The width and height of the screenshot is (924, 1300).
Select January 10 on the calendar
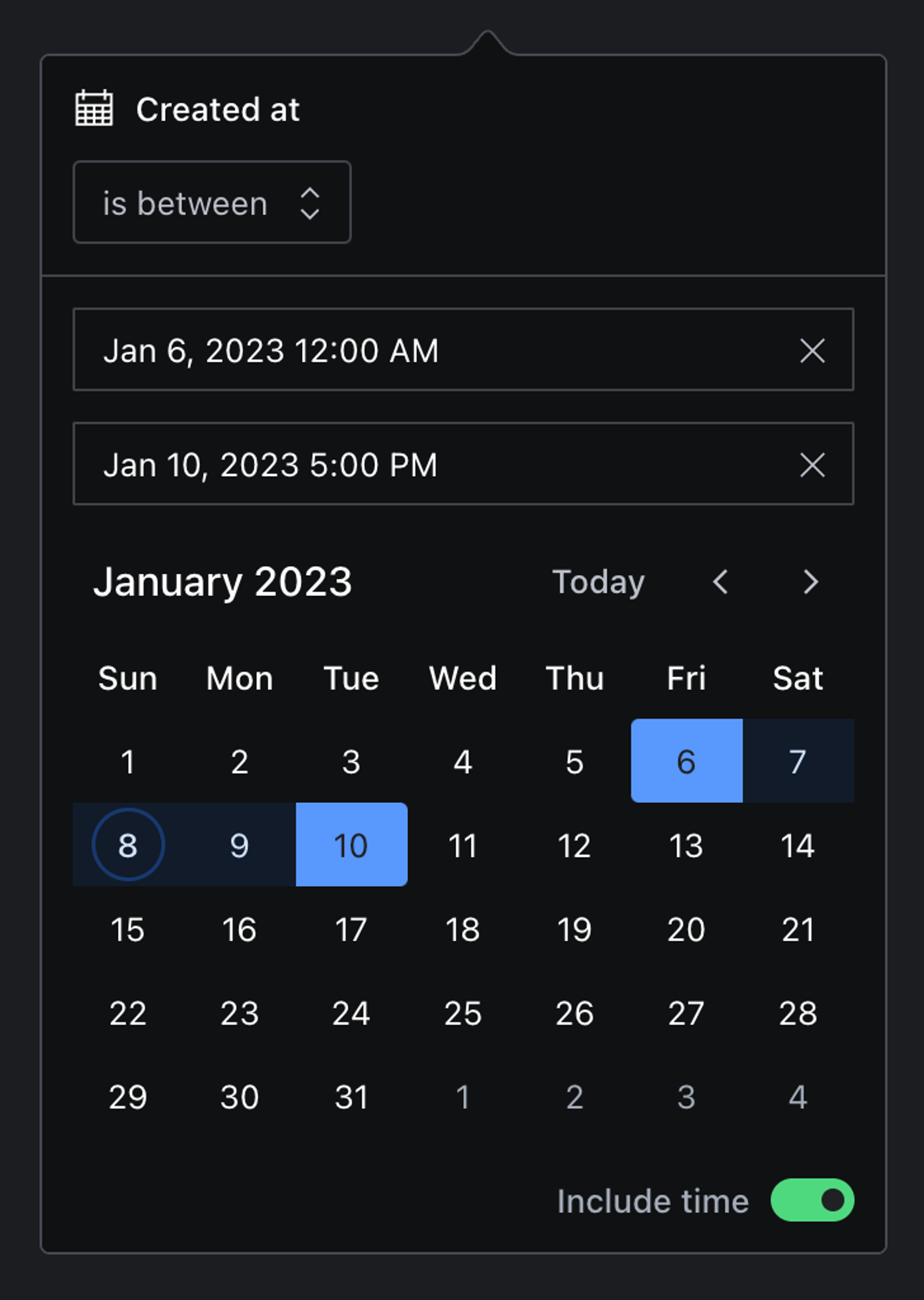coord(351,844)
